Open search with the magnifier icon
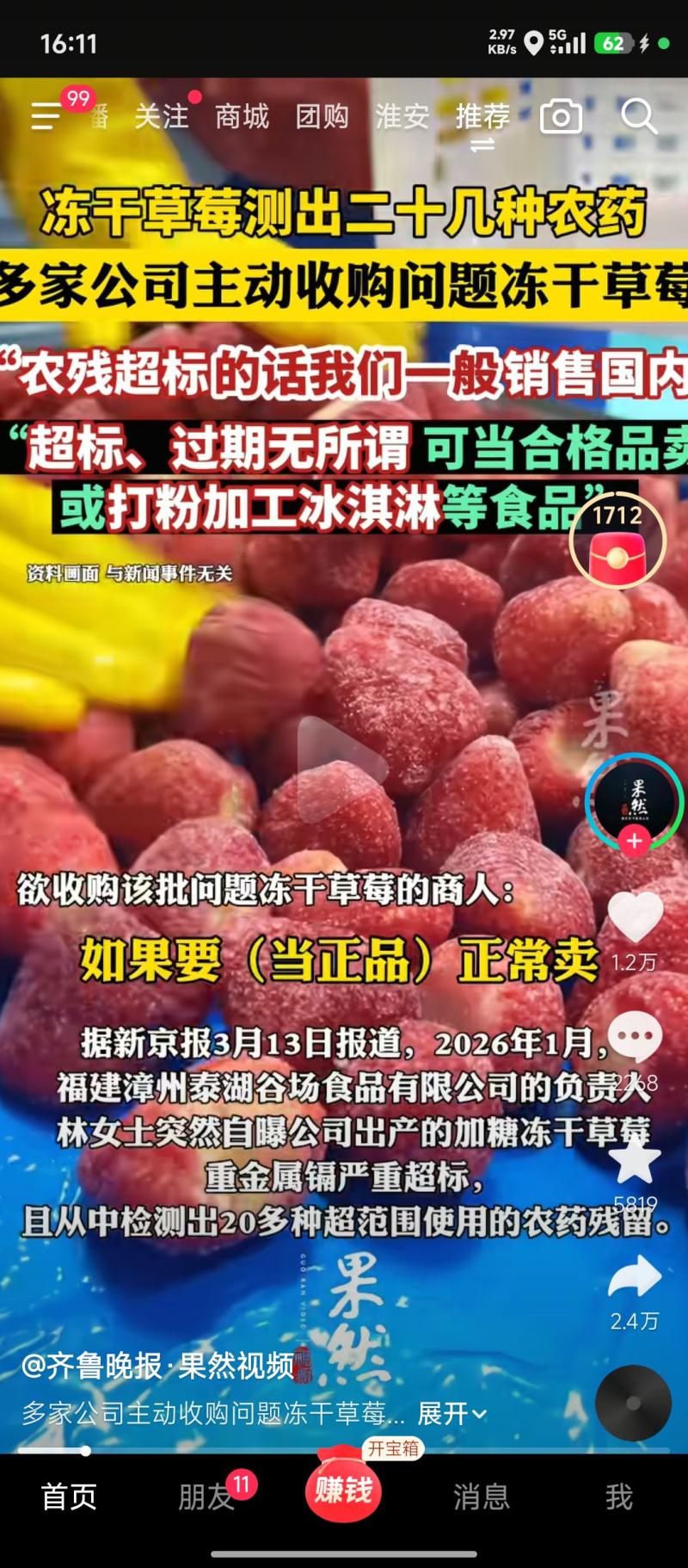Viewport: 688px width, 1568px height. [638, 116]
